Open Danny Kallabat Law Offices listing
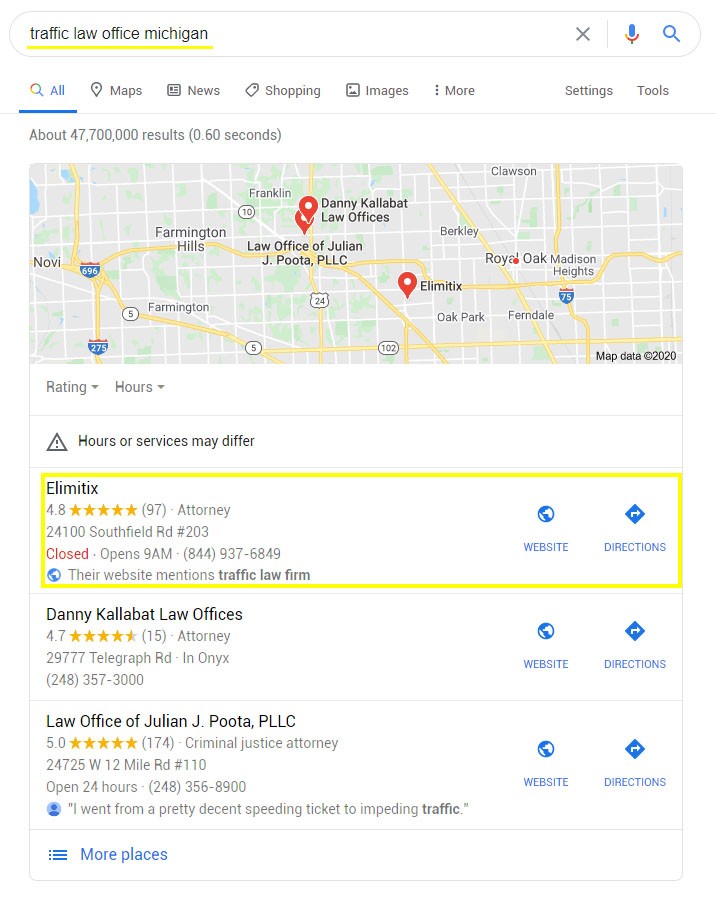Viewport: 716px width, 913px height. click(144, 614)
